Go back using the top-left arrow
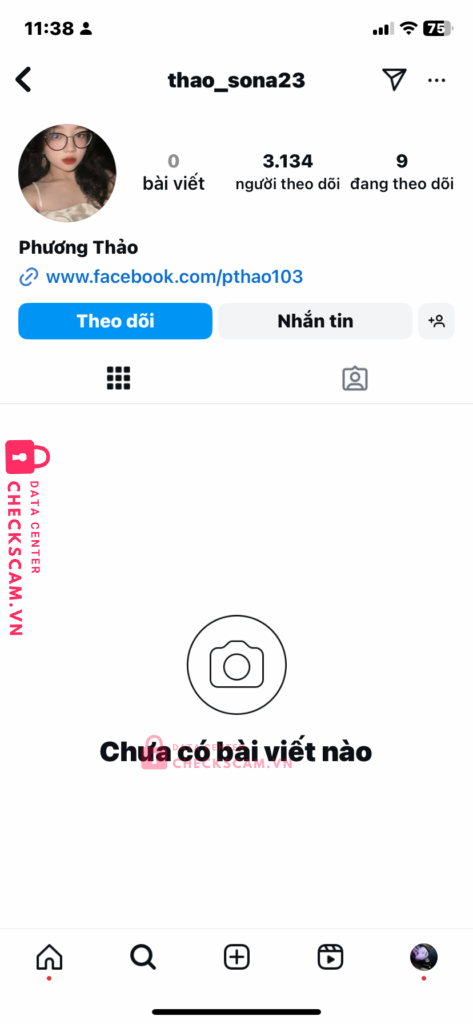 click(x=24, y=80)
